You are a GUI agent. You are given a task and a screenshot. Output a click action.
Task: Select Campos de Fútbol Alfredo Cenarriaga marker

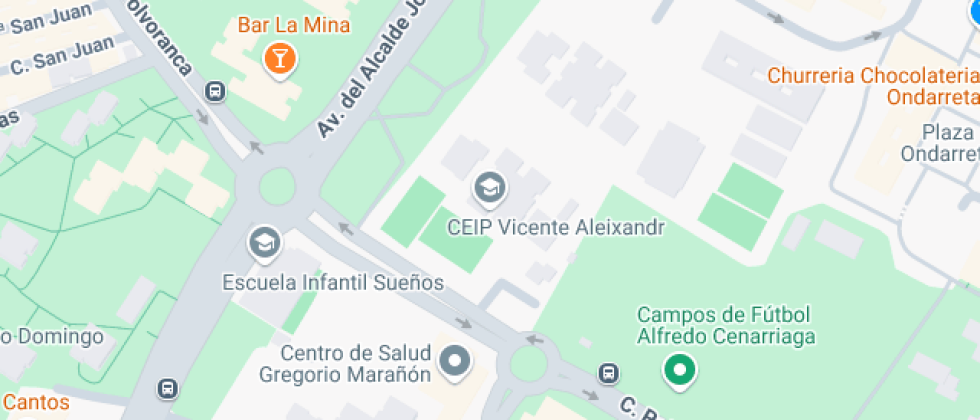[680, 371]
